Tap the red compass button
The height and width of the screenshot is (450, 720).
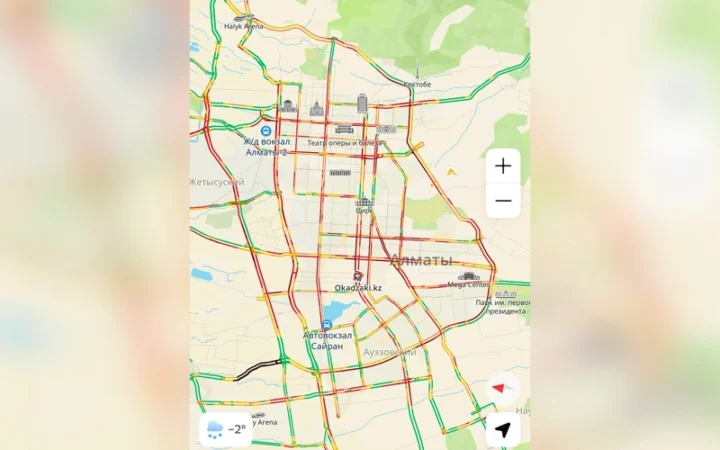coord(503,388)
